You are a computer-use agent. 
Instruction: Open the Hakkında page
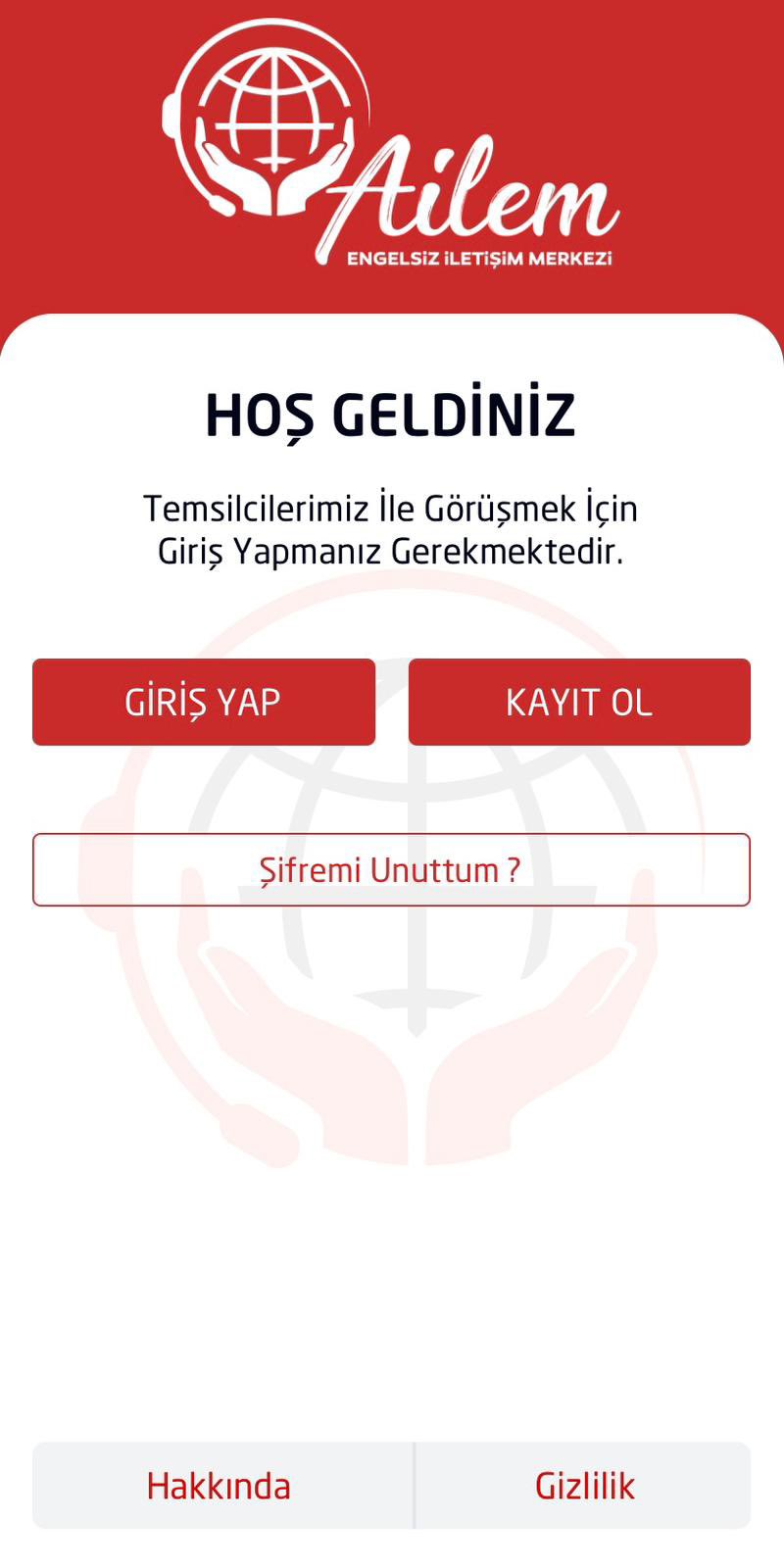pos(220,1485)
